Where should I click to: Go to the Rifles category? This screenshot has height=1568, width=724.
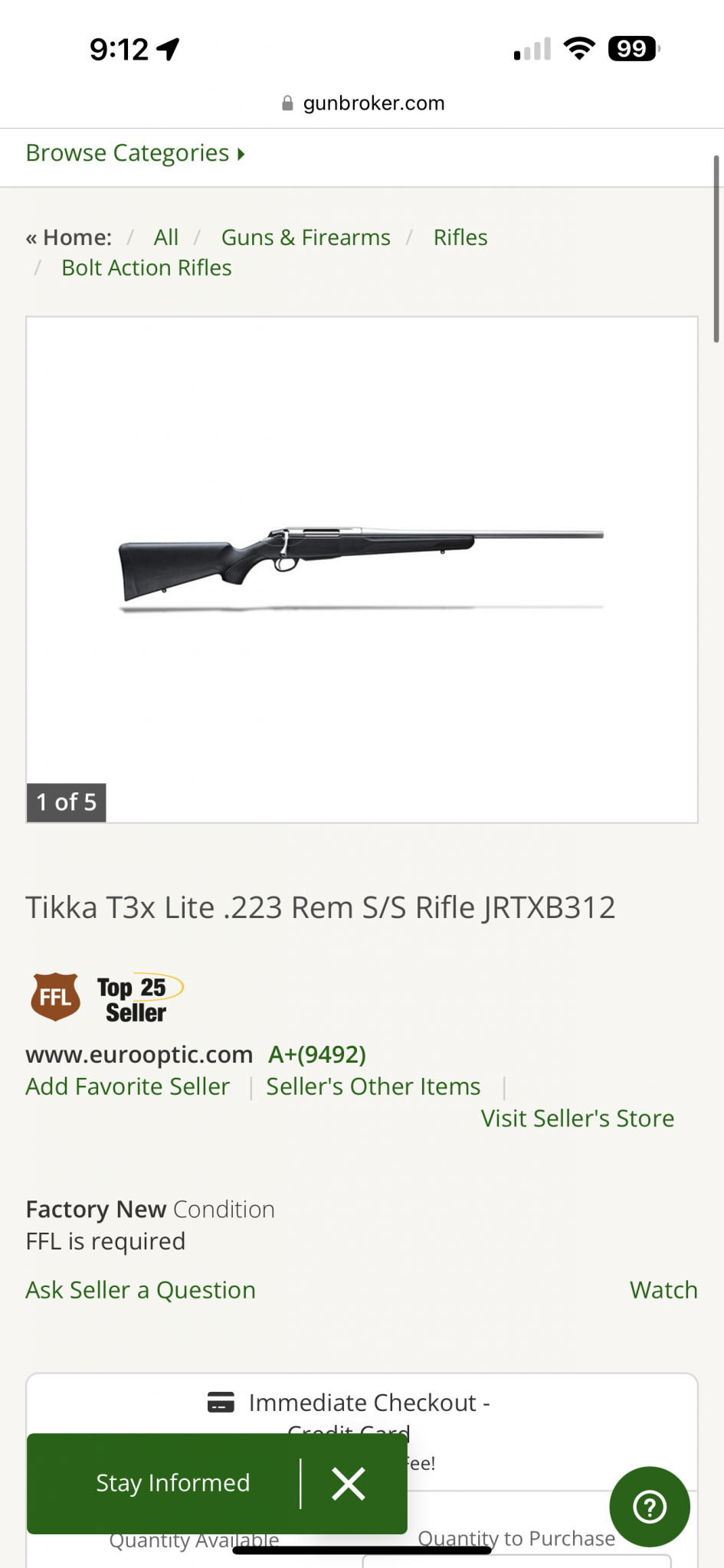coord(460,237)
